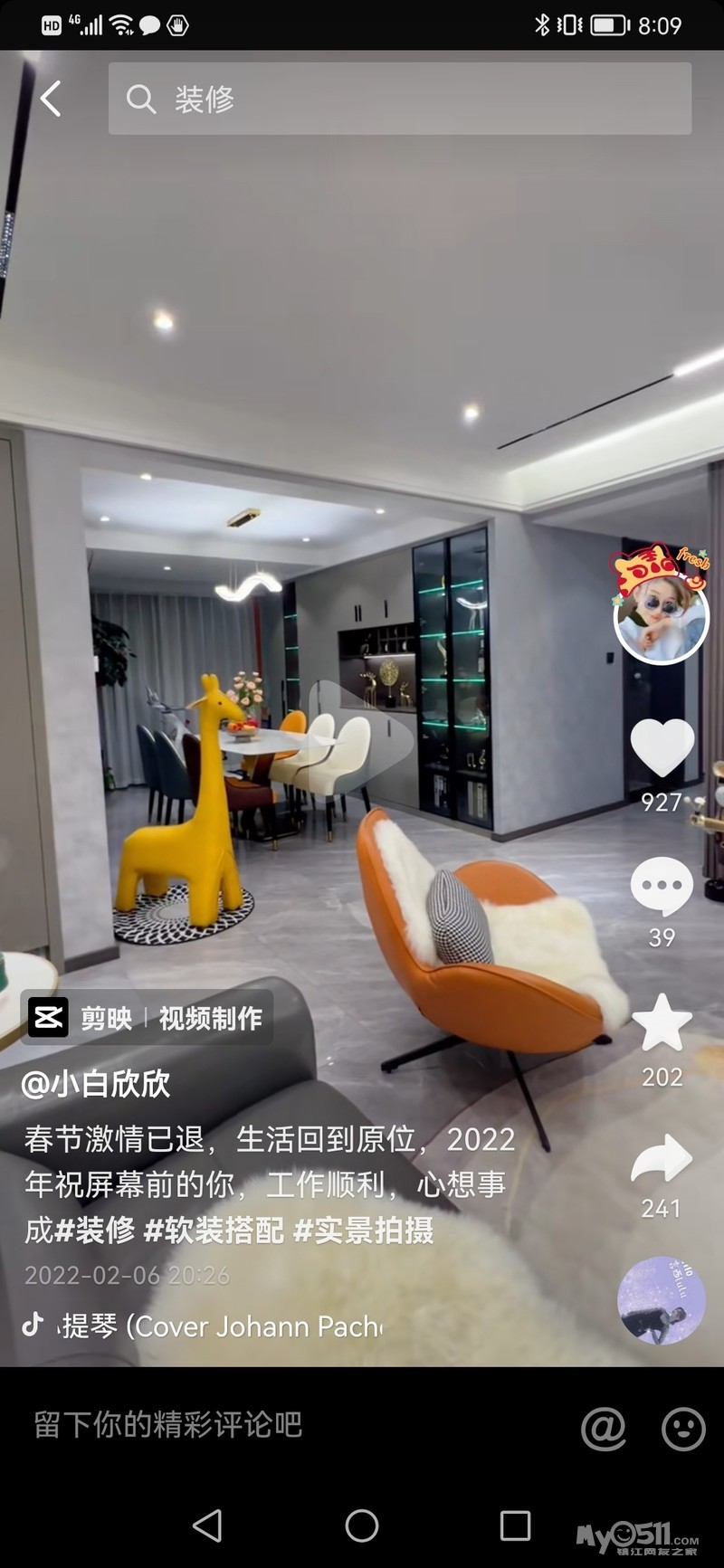Image resolution: width=724 pixels, height=1568 pixels.
Task: Tap the system home button
Action: (x=362, y=1525)
